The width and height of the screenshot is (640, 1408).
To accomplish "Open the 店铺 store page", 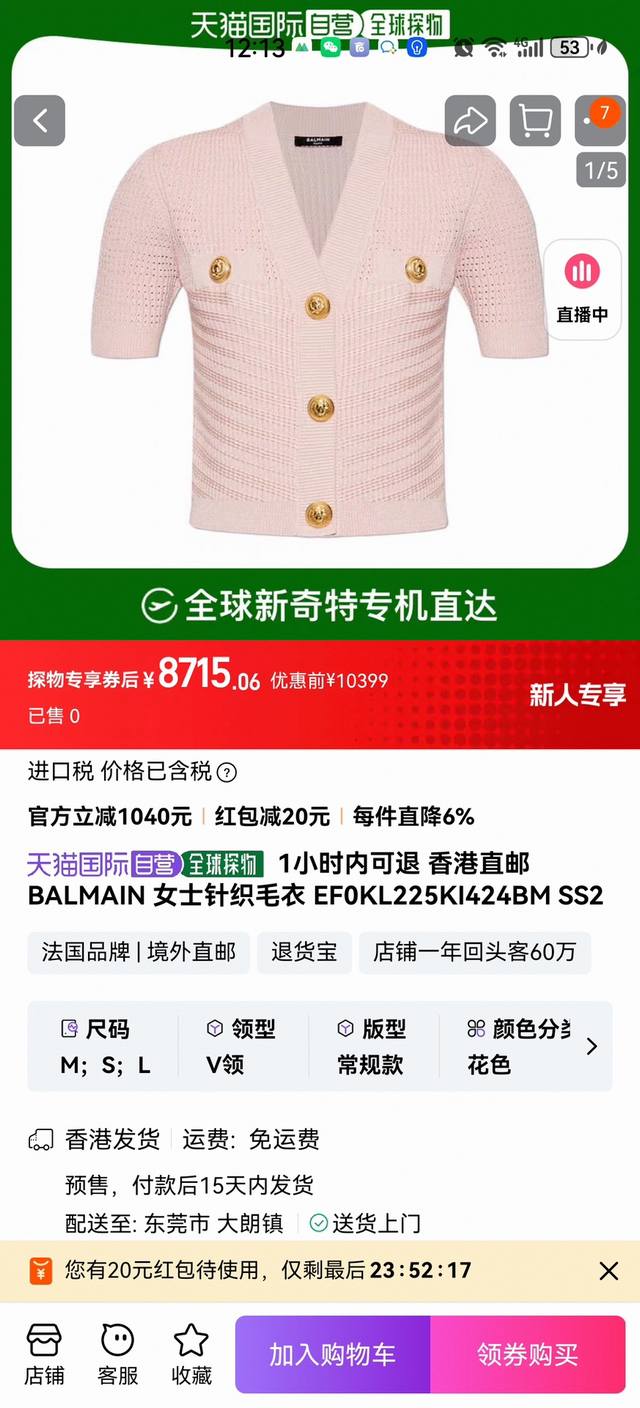I will (44, 1355).
